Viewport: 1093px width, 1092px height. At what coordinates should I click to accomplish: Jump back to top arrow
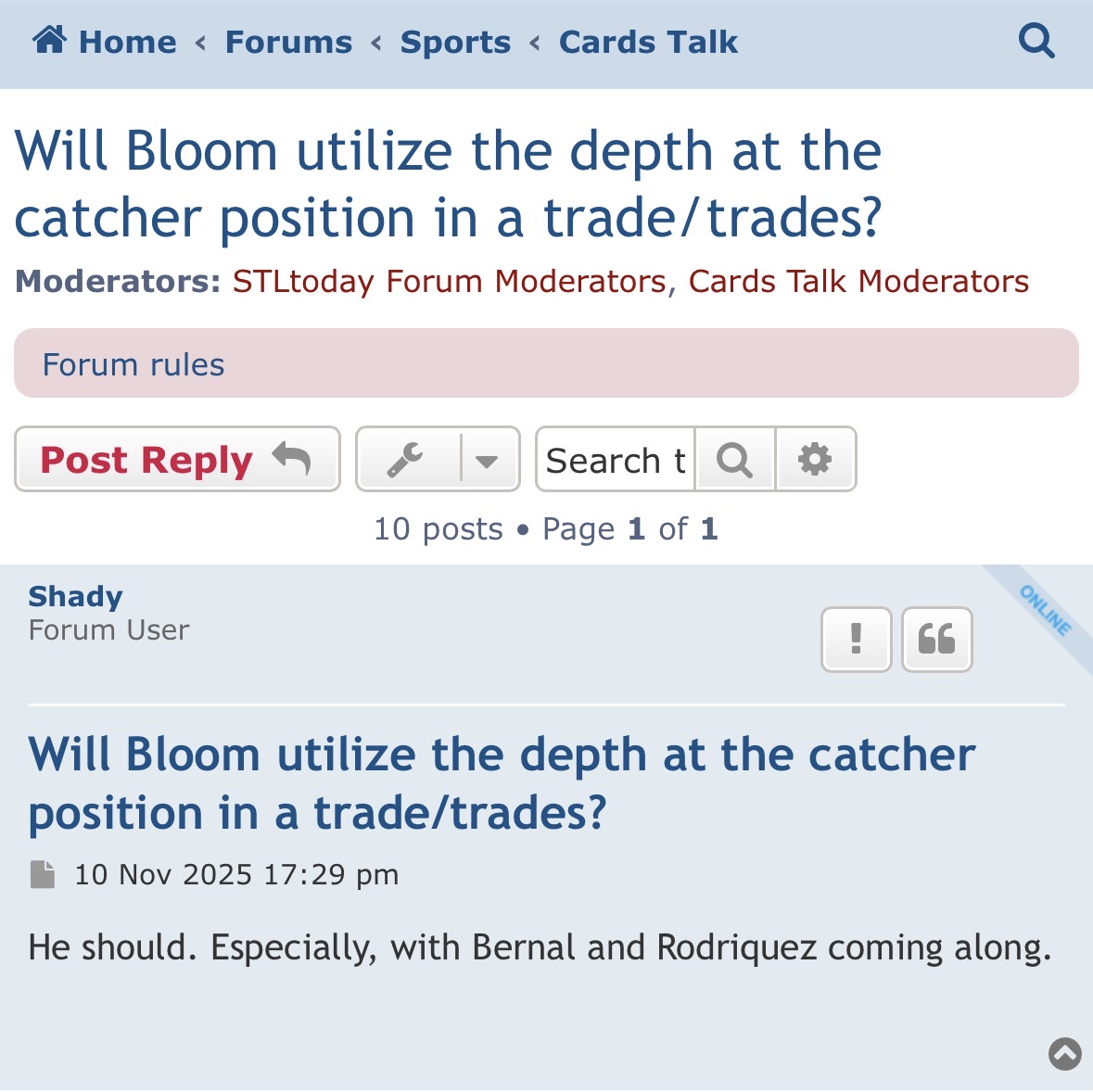[1064, 1053]
